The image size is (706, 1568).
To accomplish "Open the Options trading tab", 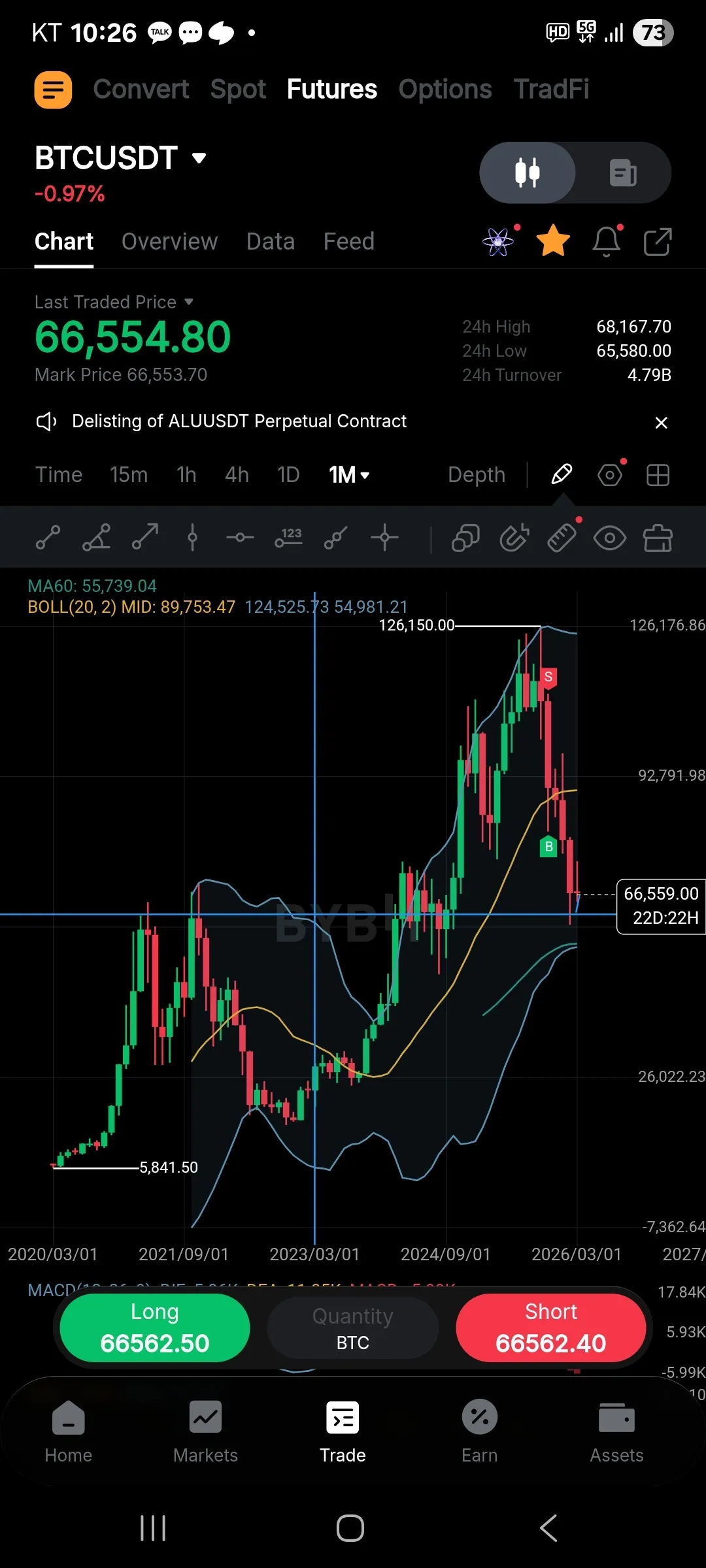I will click(445, 90).
